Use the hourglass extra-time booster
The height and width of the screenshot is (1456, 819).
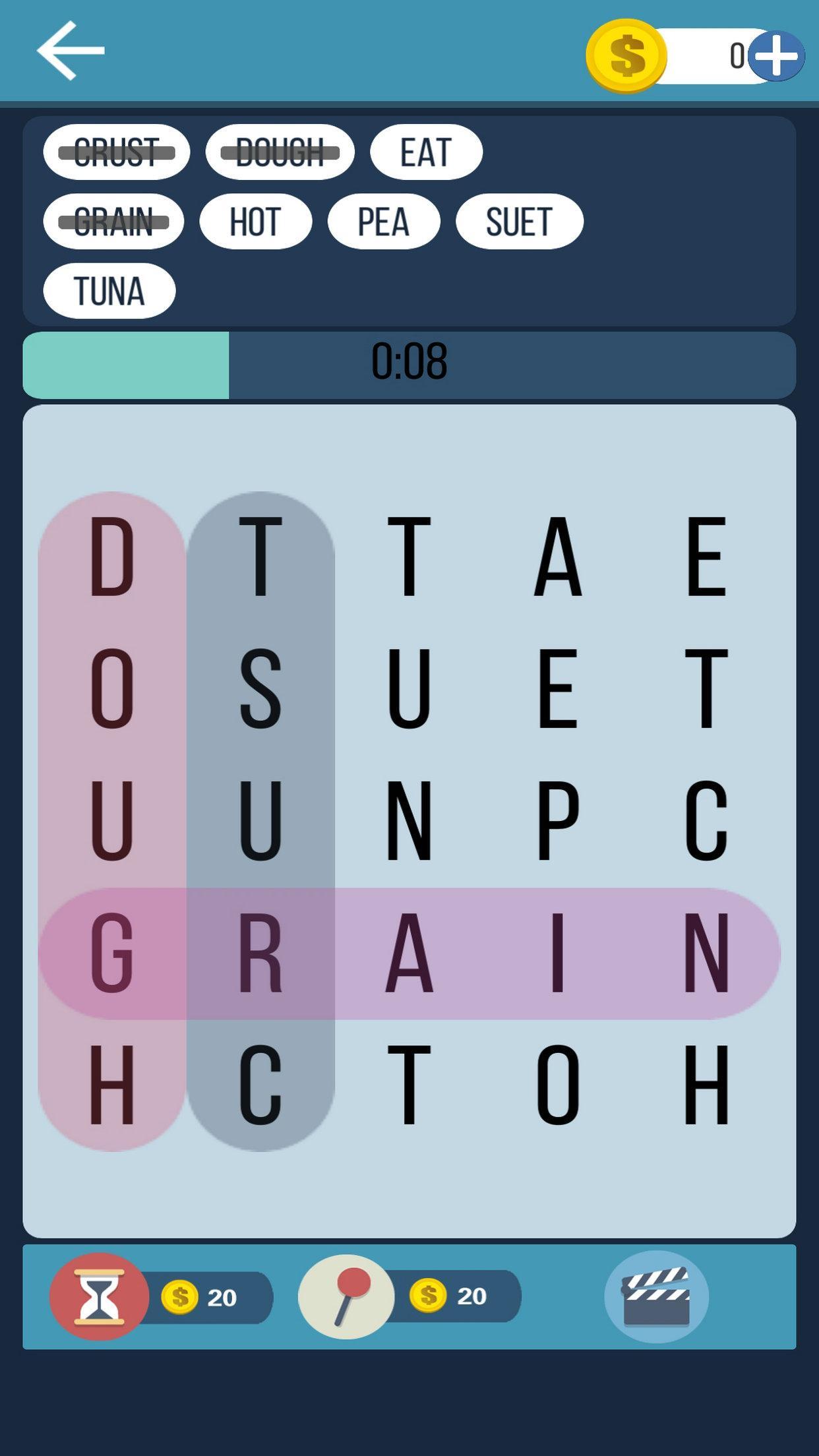click(99, 1296)
